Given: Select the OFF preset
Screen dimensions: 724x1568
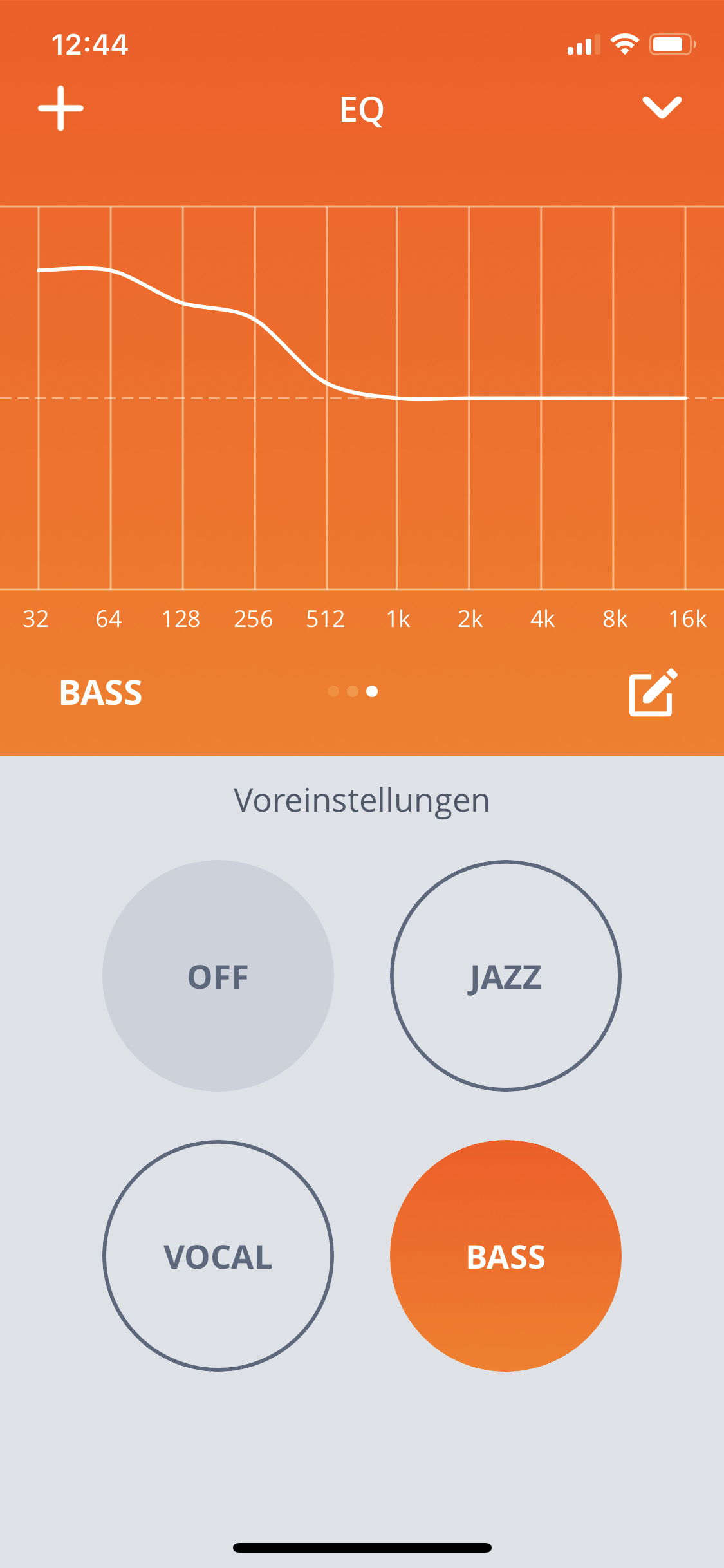Looking at the screenshot, I should pyautogui.click(x=218, y=976).
